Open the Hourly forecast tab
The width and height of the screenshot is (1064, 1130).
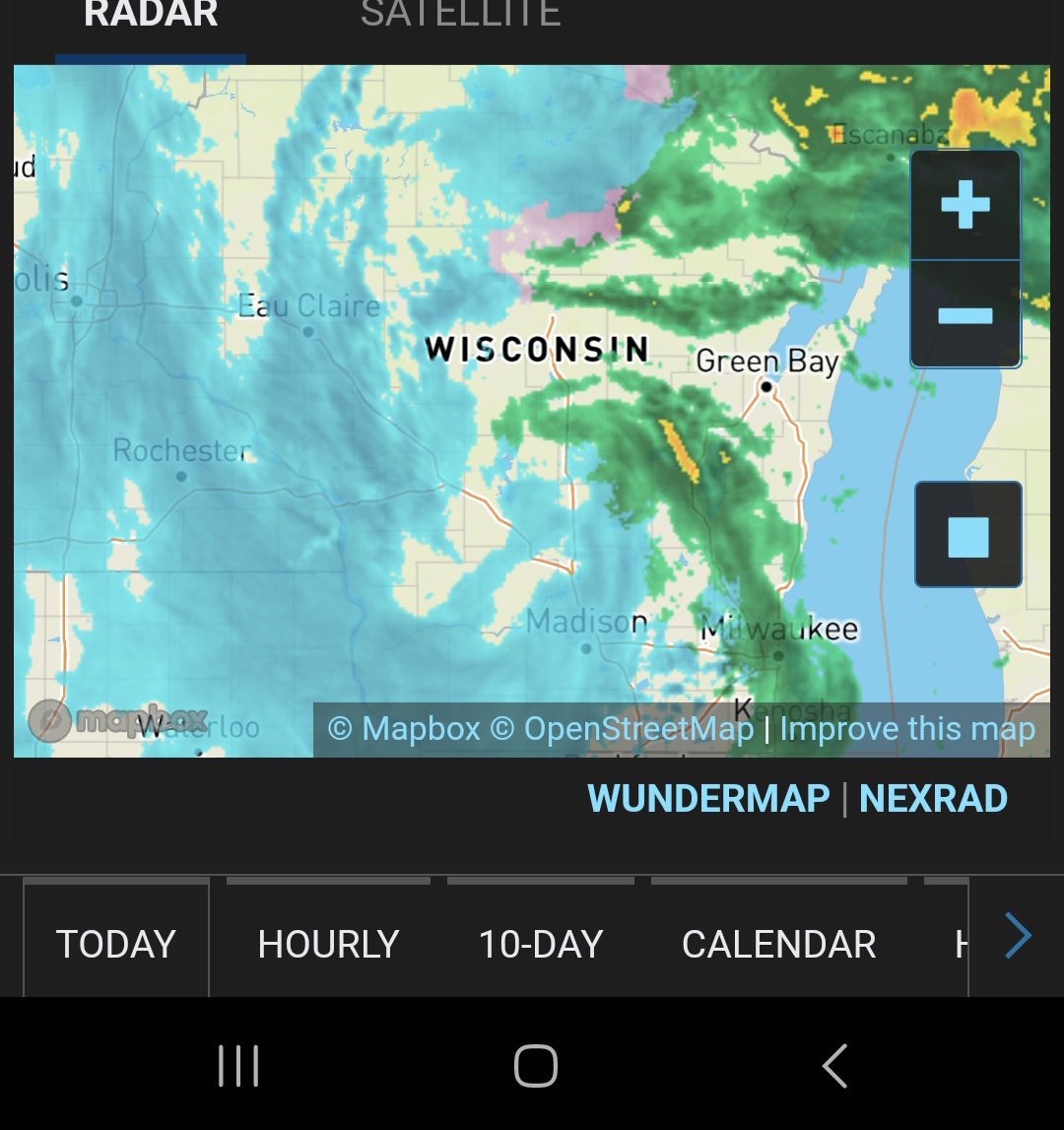tap(328, 944)
